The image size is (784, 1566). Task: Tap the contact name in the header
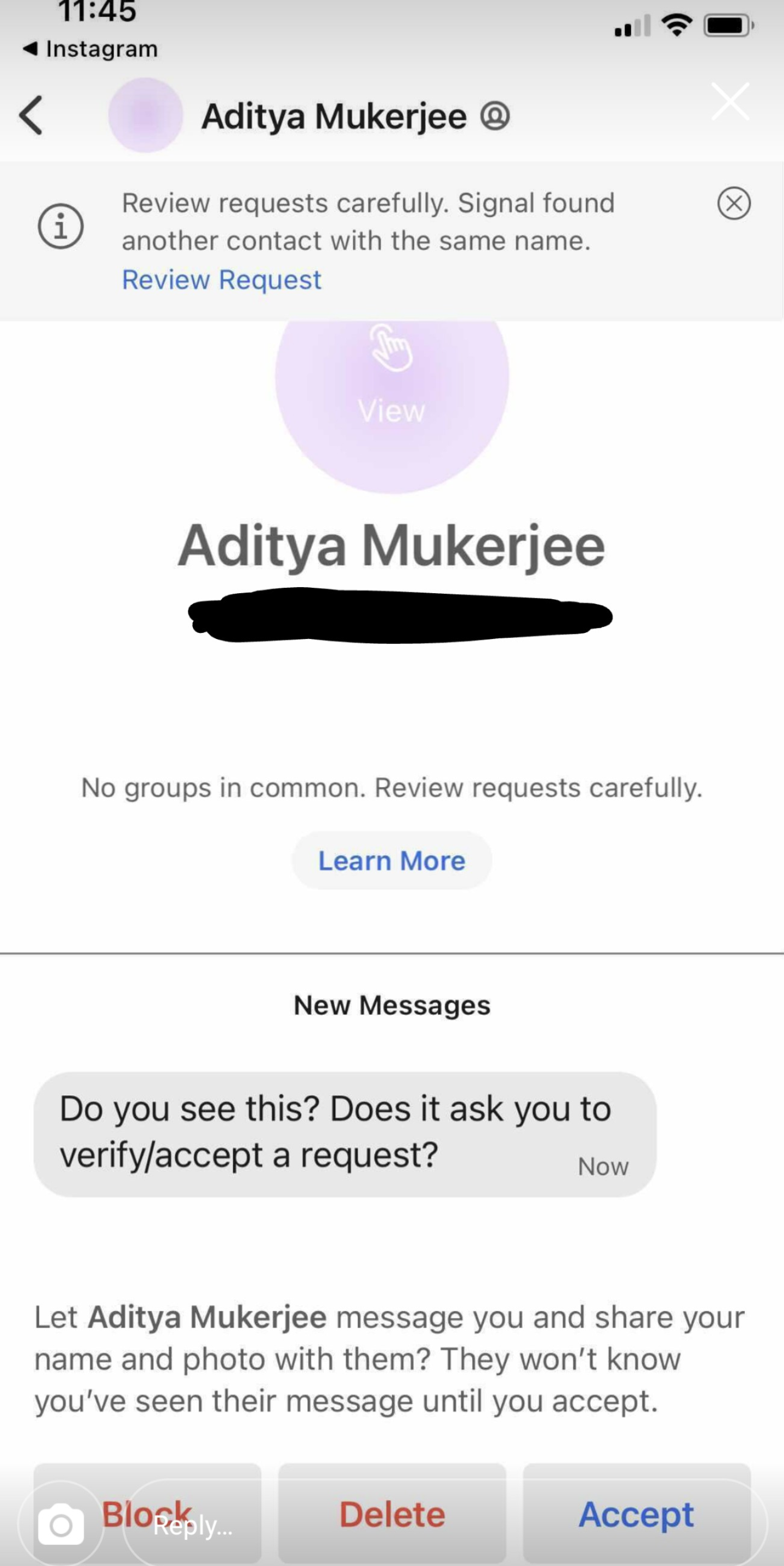[x=334, y=115]
